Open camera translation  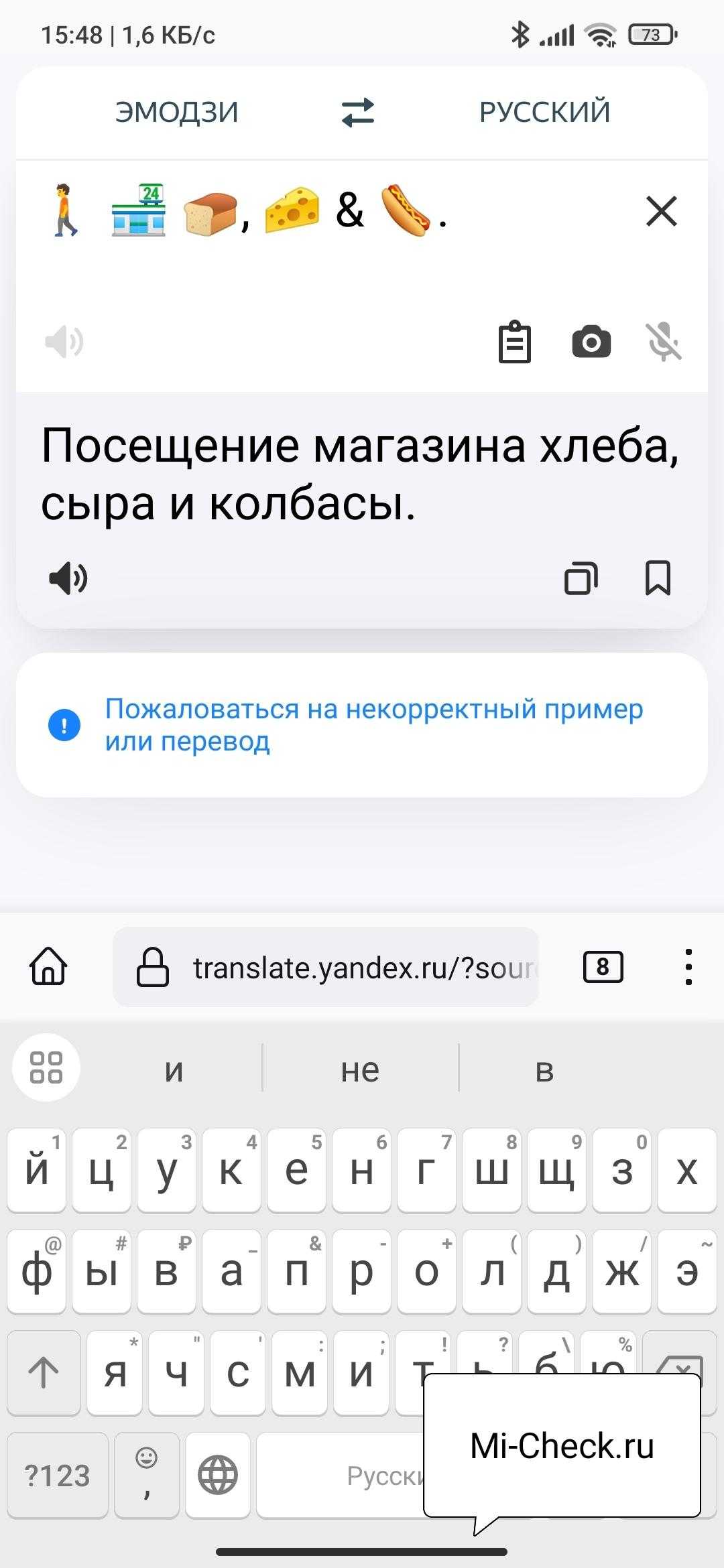coord(591,342)
